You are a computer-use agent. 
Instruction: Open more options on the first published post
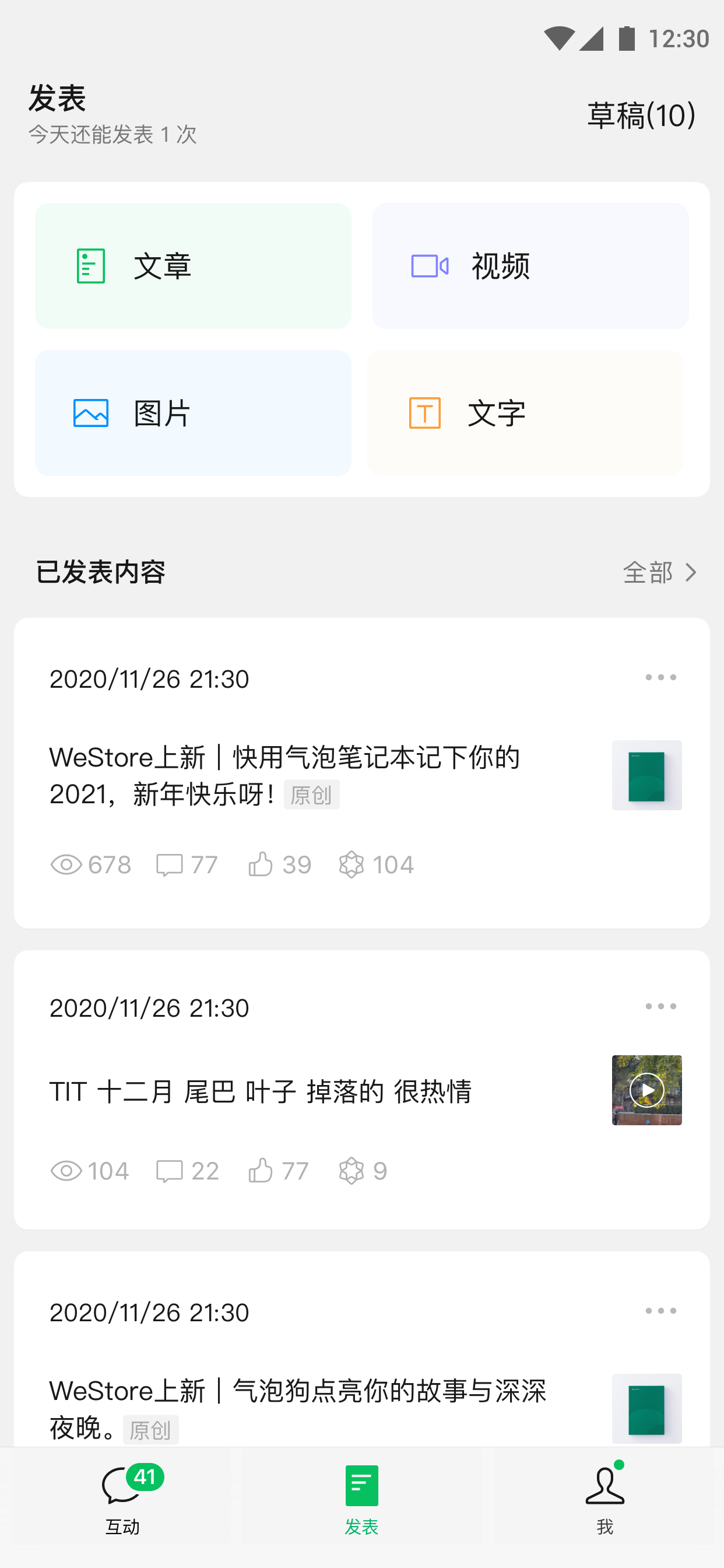click(x=660, y=677)
